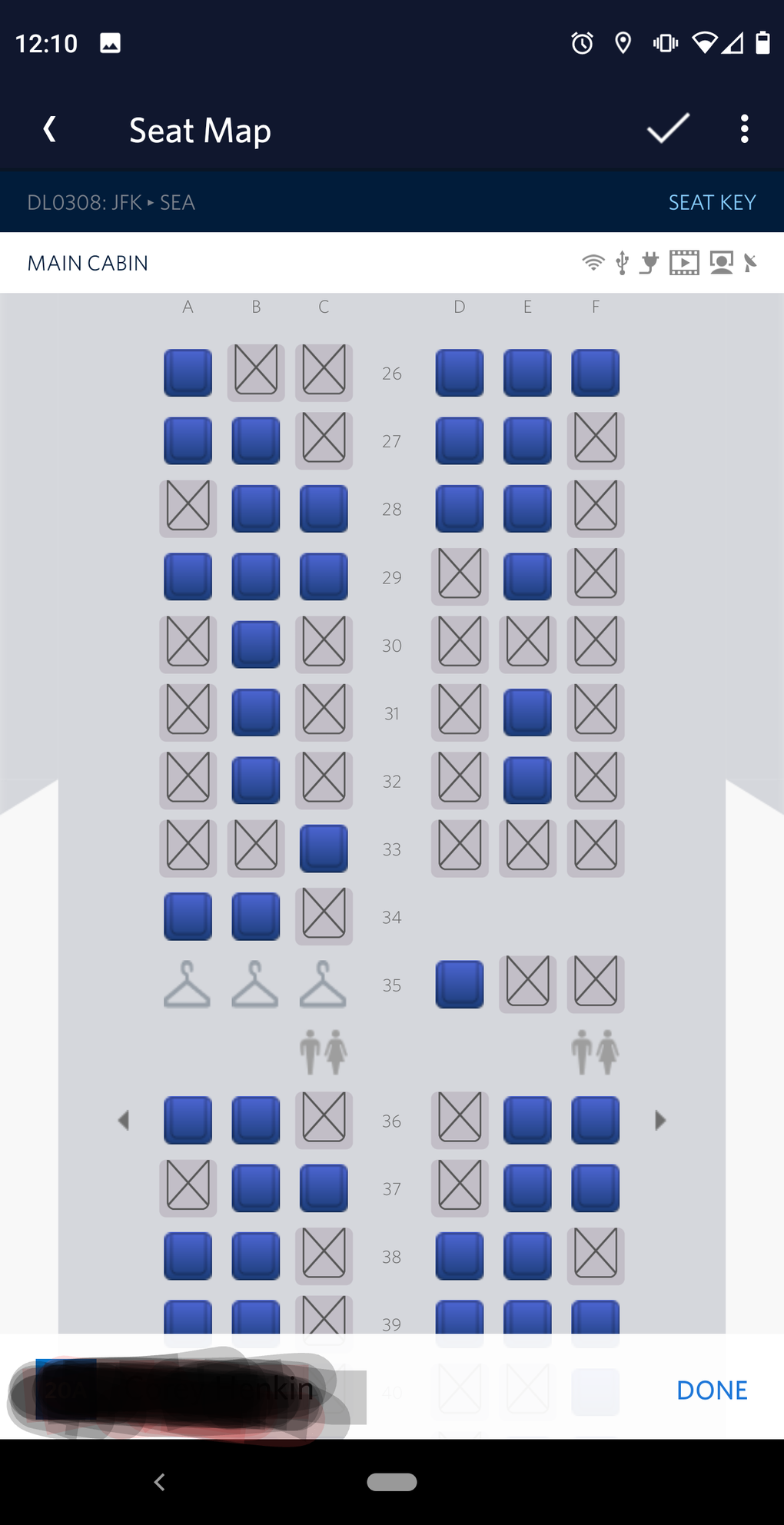Select seat 33C on the aisle
Viewport: 784px width, 1525px height.
pos(324,849)
